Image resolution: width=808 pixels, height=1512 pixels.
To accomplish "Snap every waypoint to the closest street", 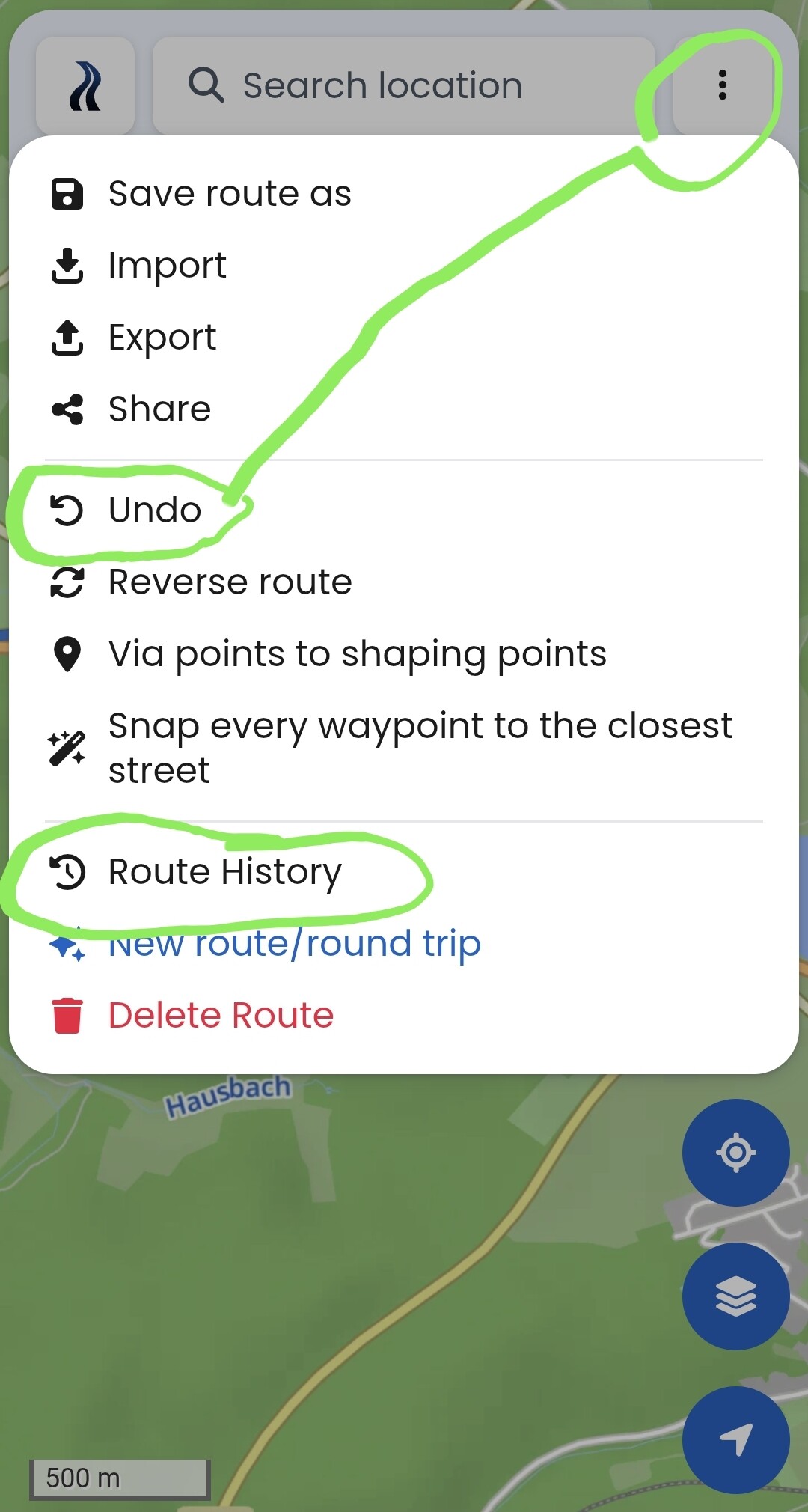I will (x=419, y=748).
